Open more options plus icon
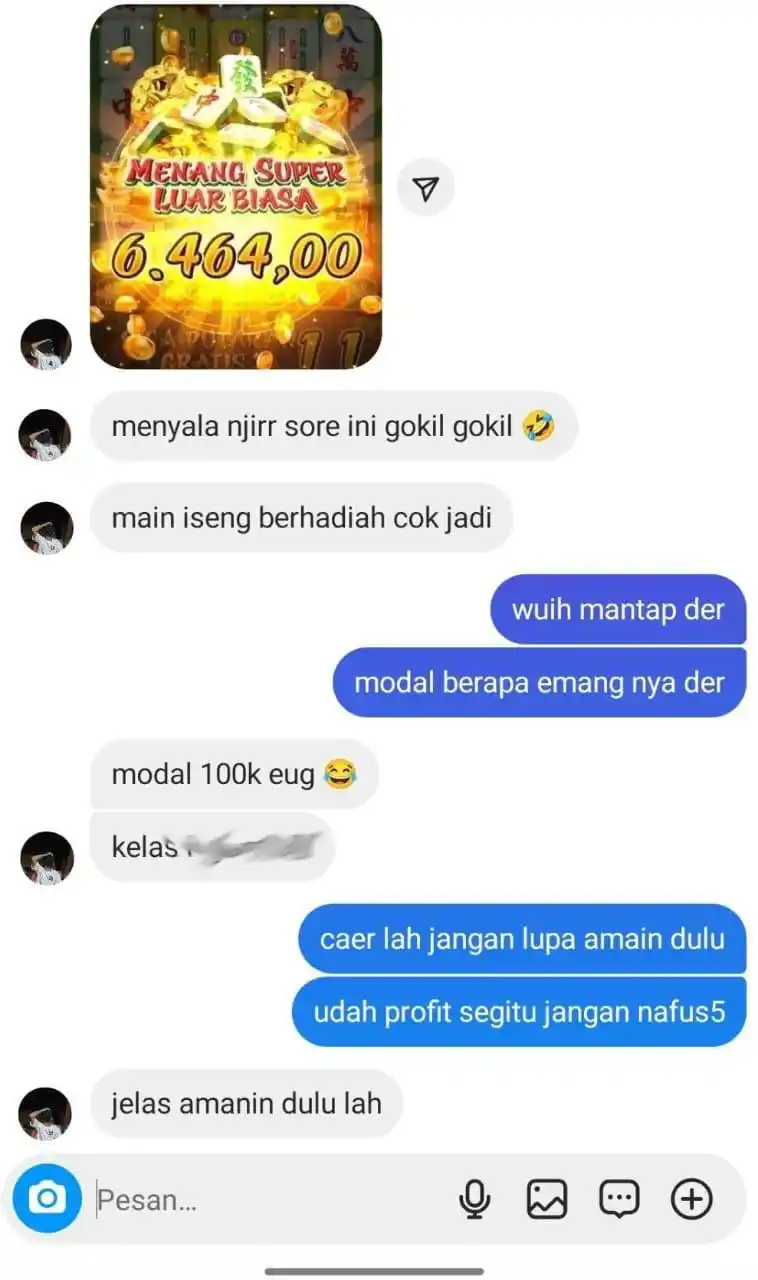Viewport: 758px width, 1280px height. pos(691,1198)
